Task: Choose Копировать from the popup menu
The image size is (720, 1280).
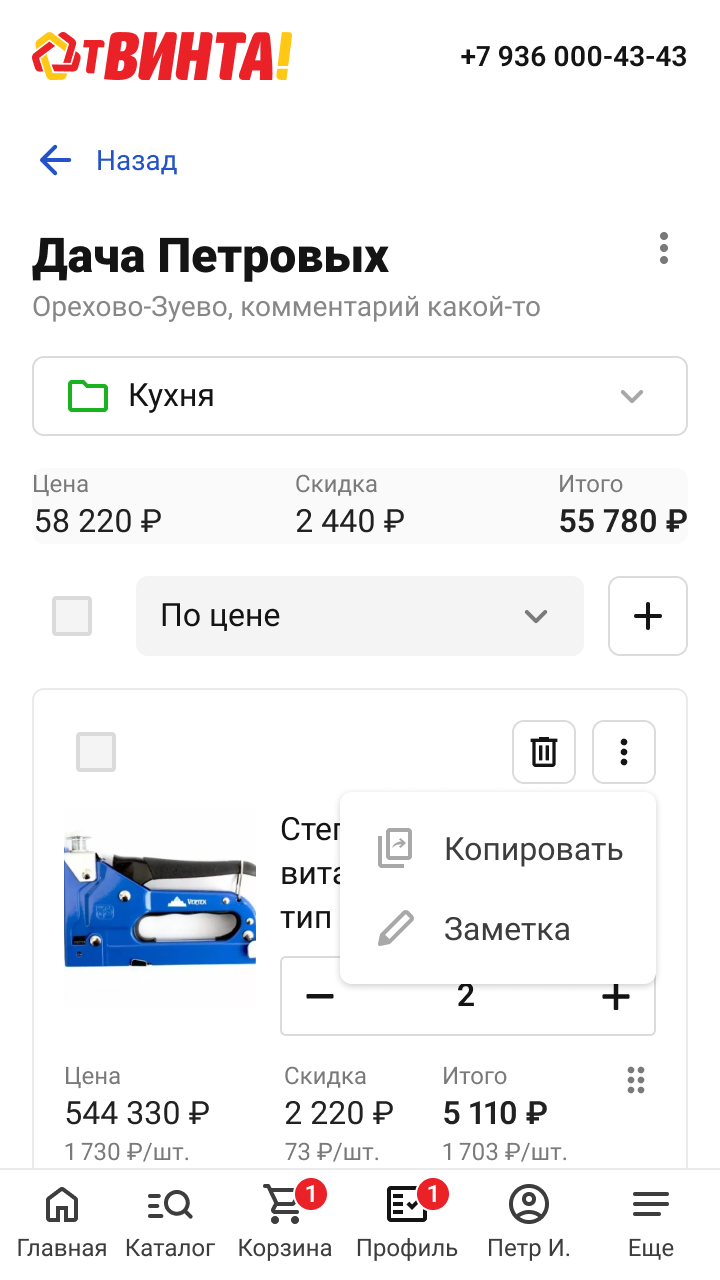Action: [x=500, y=849]
